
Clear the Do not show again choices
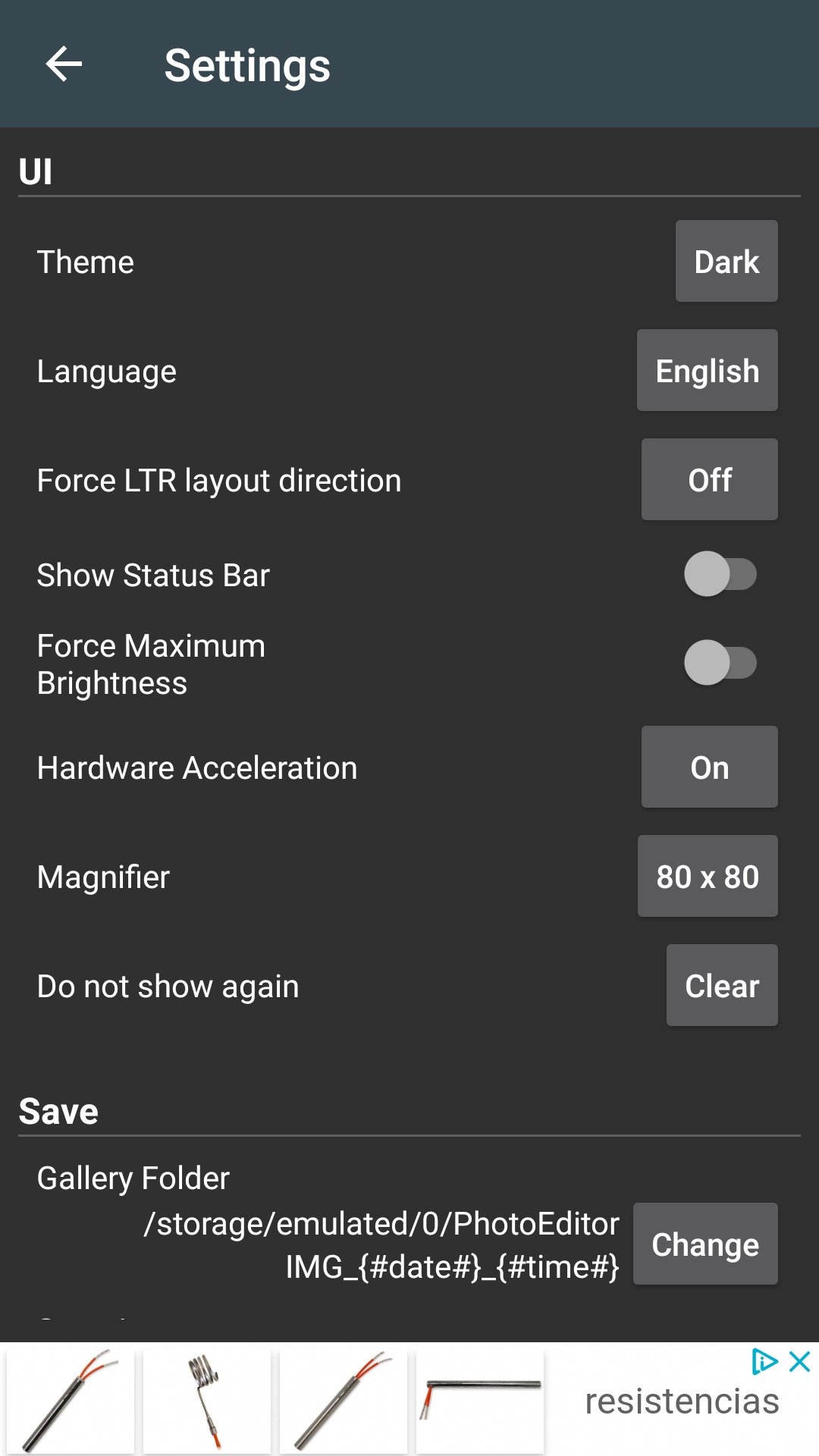coord(722,986)
